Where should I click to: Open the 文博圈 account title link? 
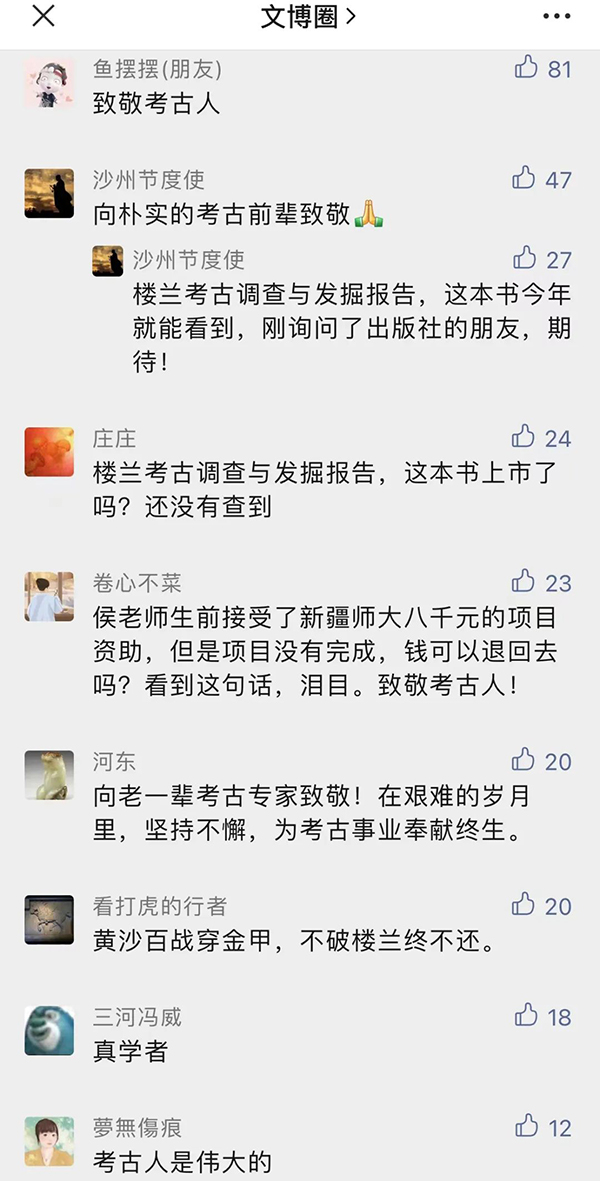click(307, 17)
